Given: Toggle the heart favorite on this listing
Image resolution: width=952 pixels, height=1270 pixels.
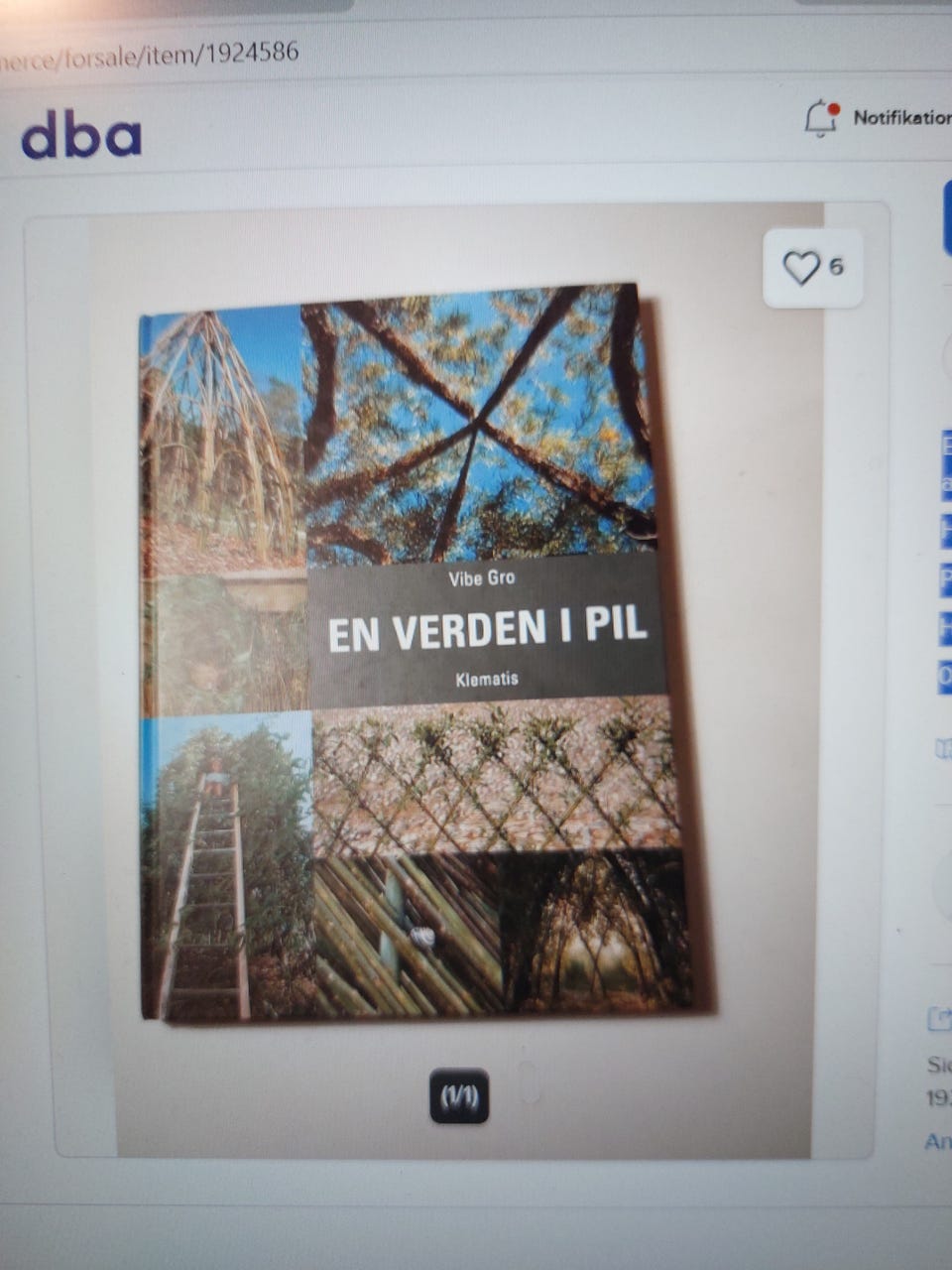Looking at the screenshot, I should 803,264.
